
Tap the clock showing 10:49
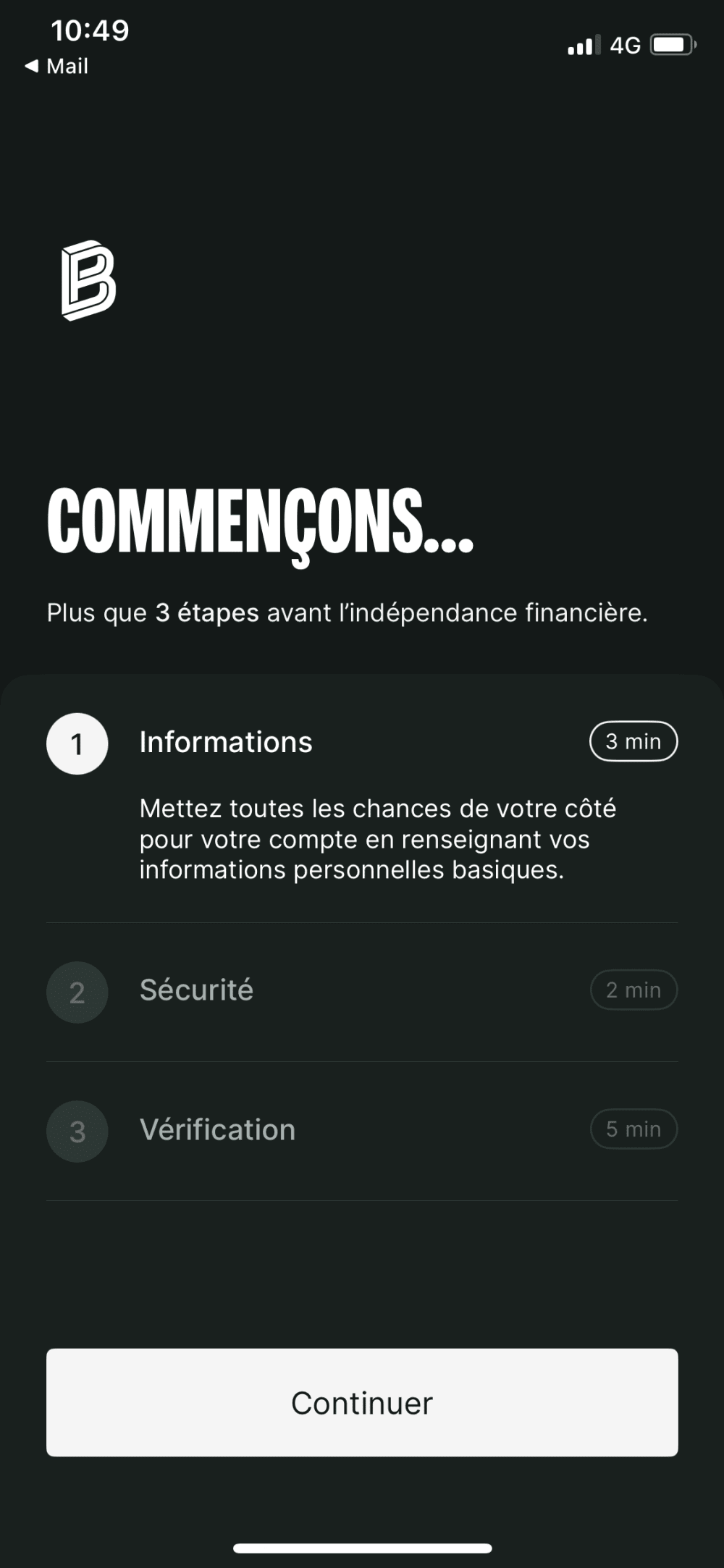90,32
